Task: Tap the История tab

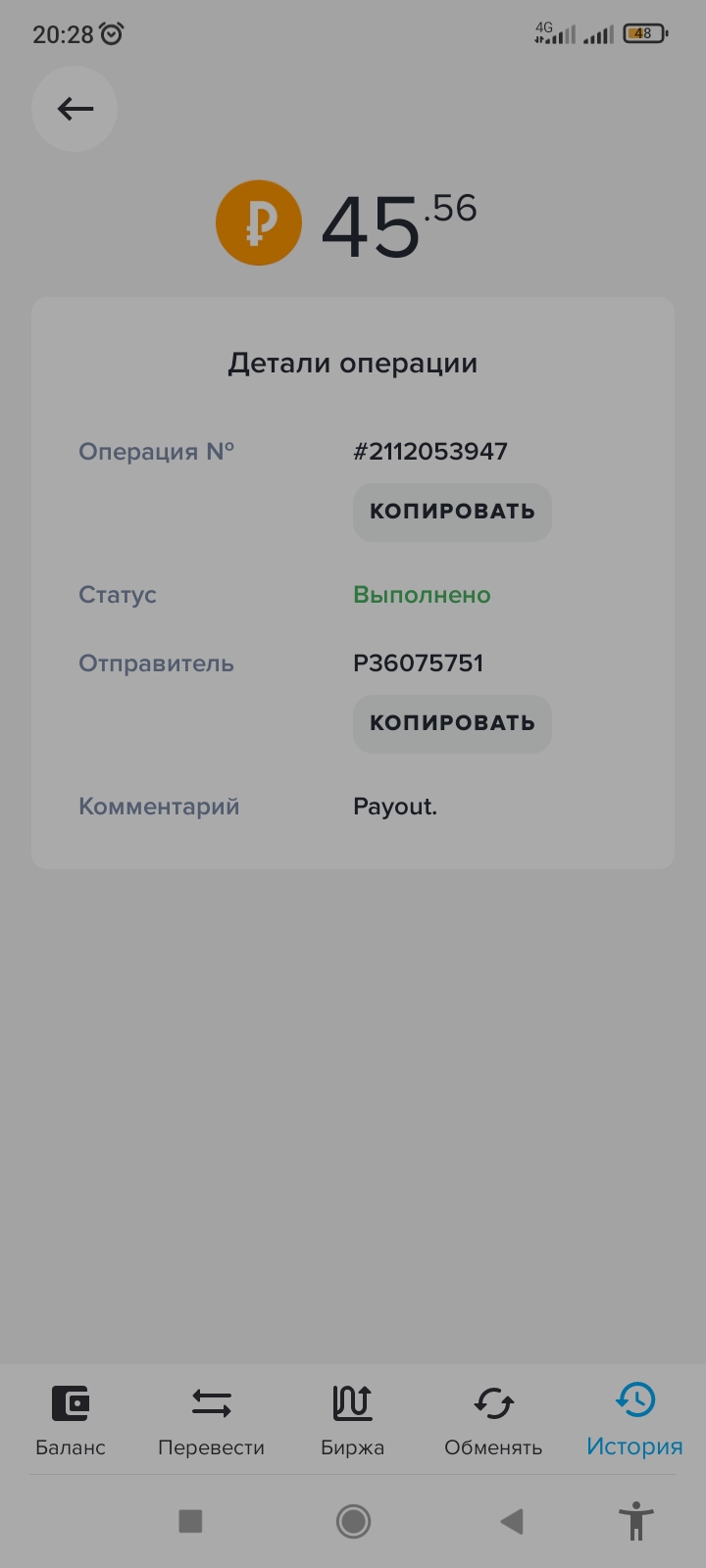Action: coord(634,1420)
